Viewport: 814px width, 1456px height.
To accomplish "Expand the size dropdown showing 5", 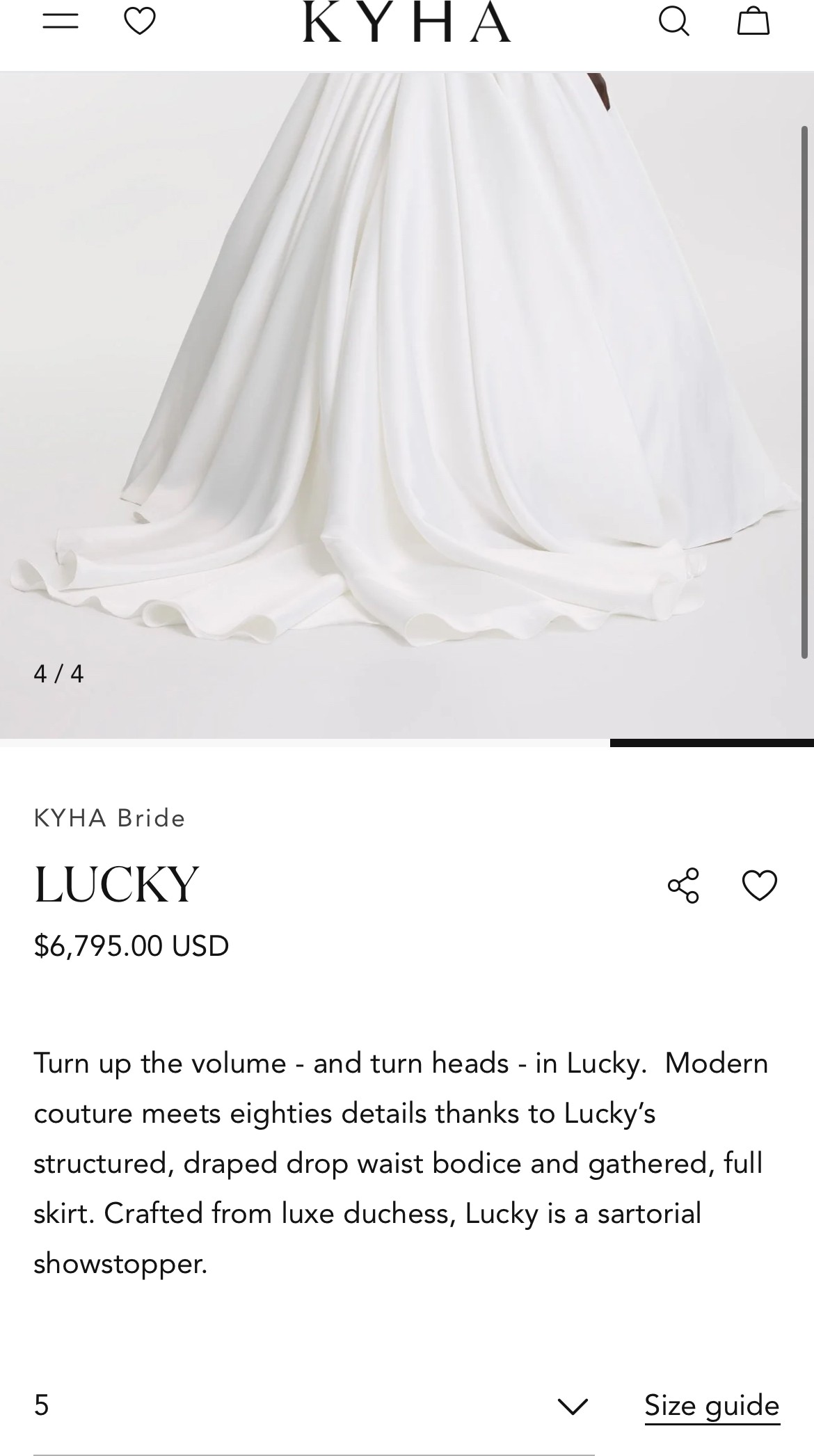I will pos(313,1406).
